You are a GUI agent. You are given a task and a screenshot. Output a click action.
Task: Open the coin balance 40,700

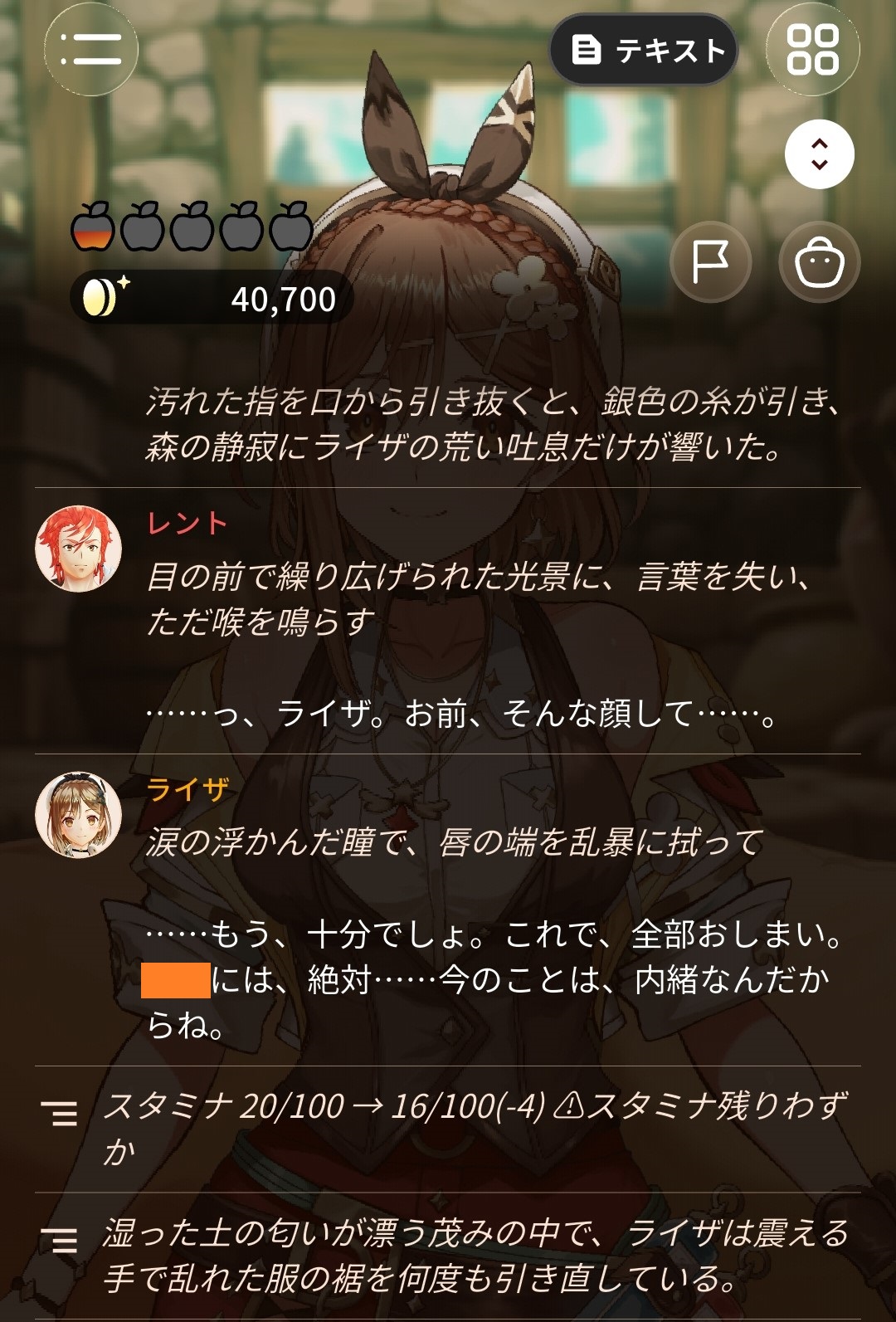point(212,298)
